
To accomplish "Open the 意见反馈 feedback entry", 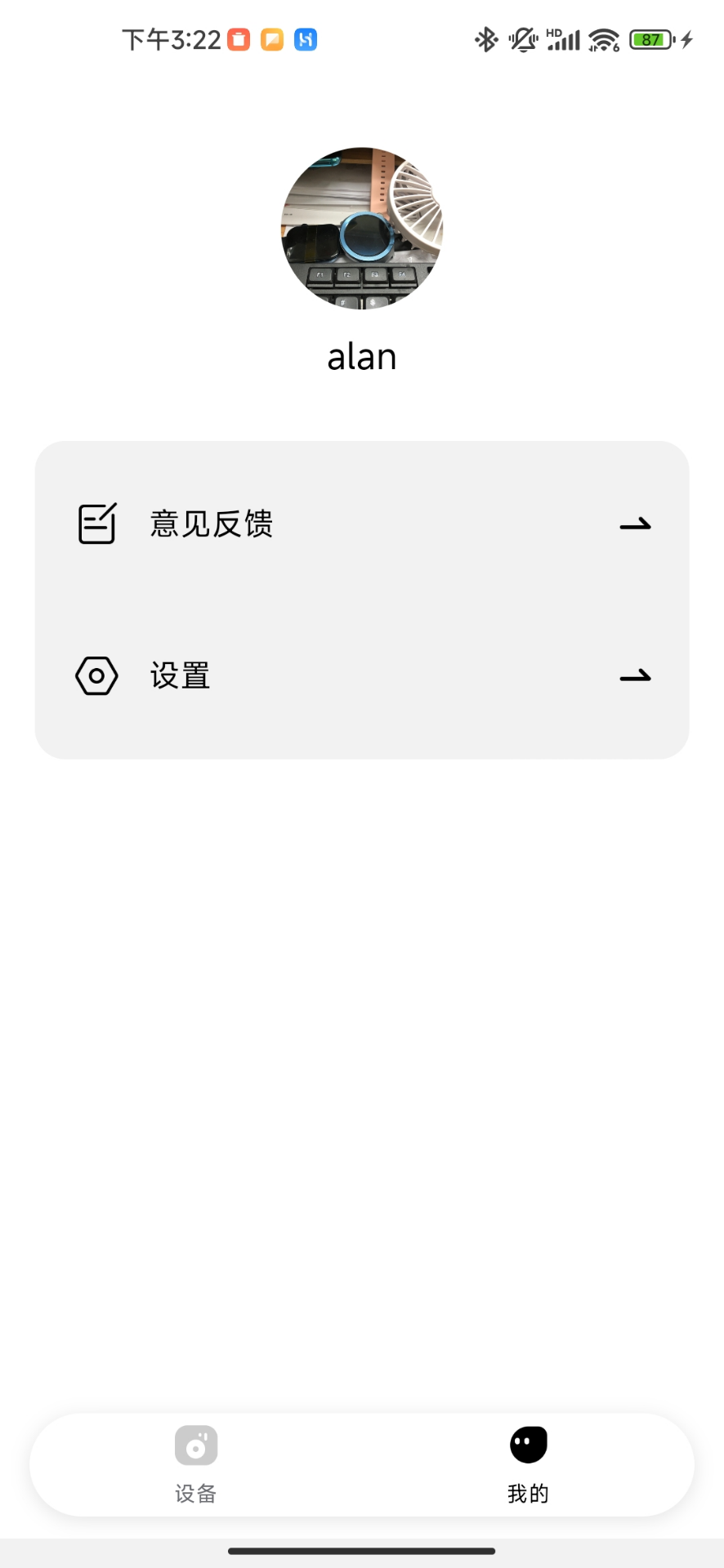I will [x=211, y=524].
